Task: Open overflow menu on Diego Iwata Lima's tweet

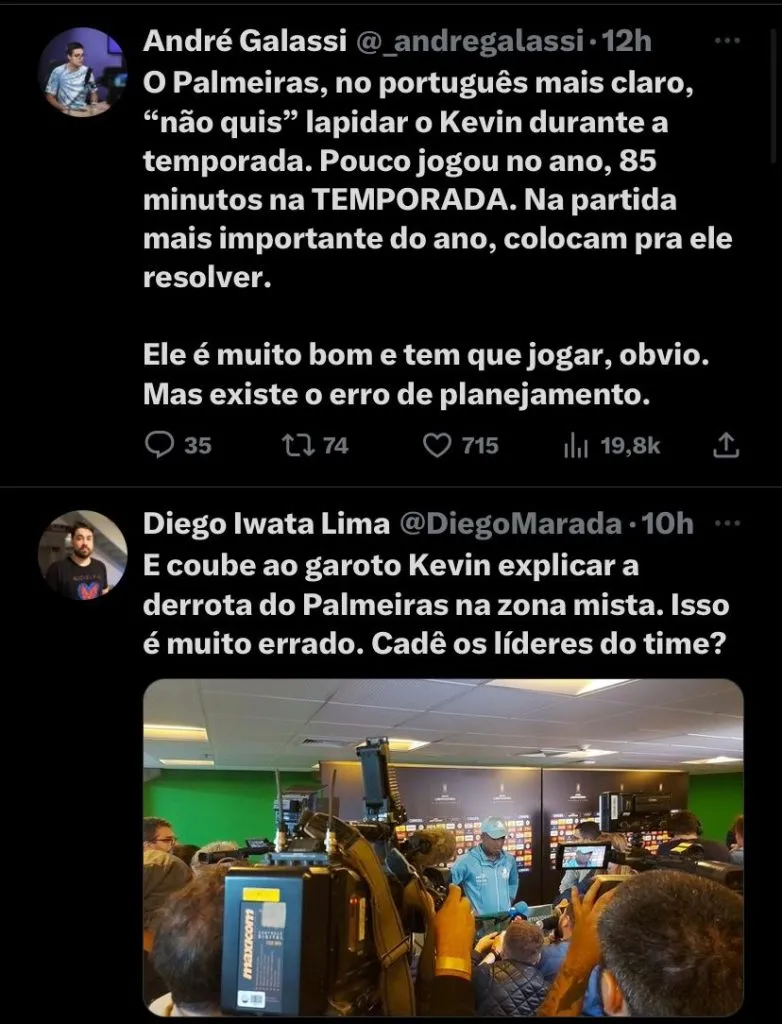Action: coord(729,524)
